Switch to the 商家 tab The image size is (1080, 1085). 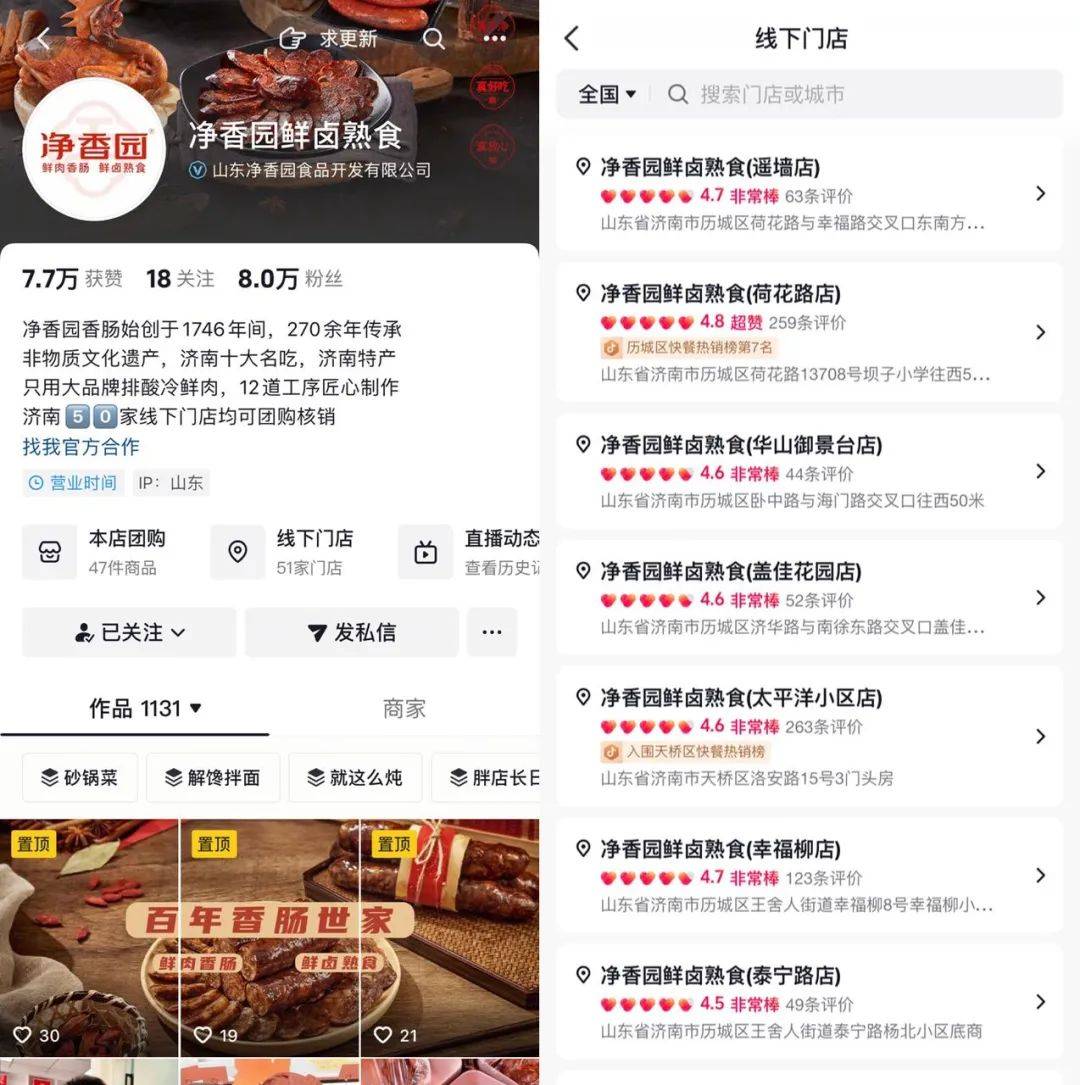(404, 709)
